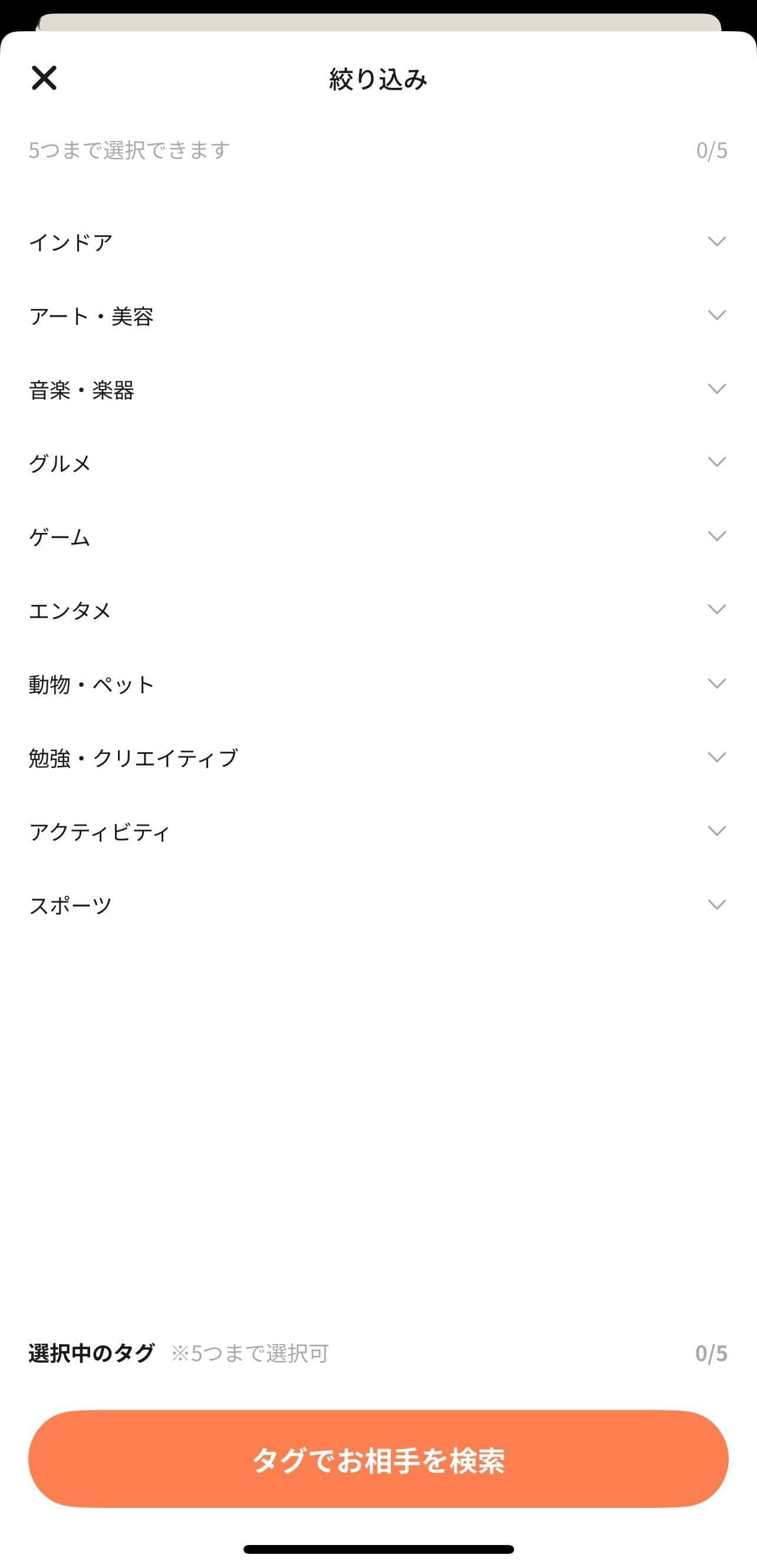Image resolution: width=757 pixels, height=1568 pixels.
Task: Expand the グルメ section
Action: pos(377,463)
